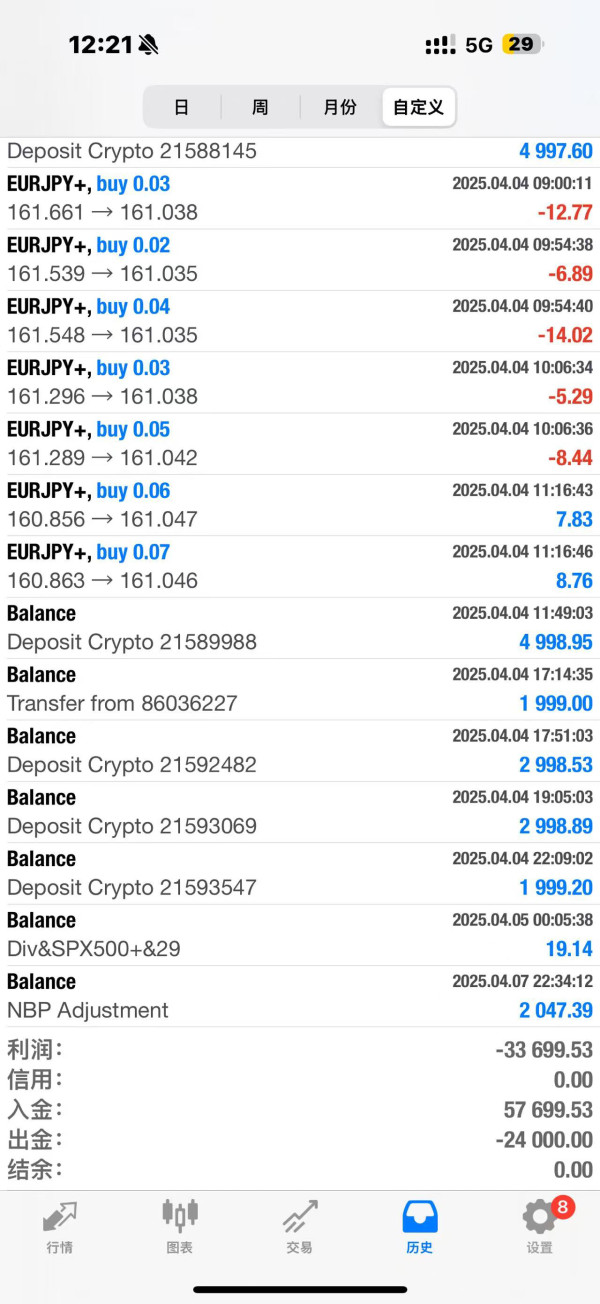Open the Div&SPX500+&29 balance entry
This screenshot has height=1304, width=600.
pos(300,935)
